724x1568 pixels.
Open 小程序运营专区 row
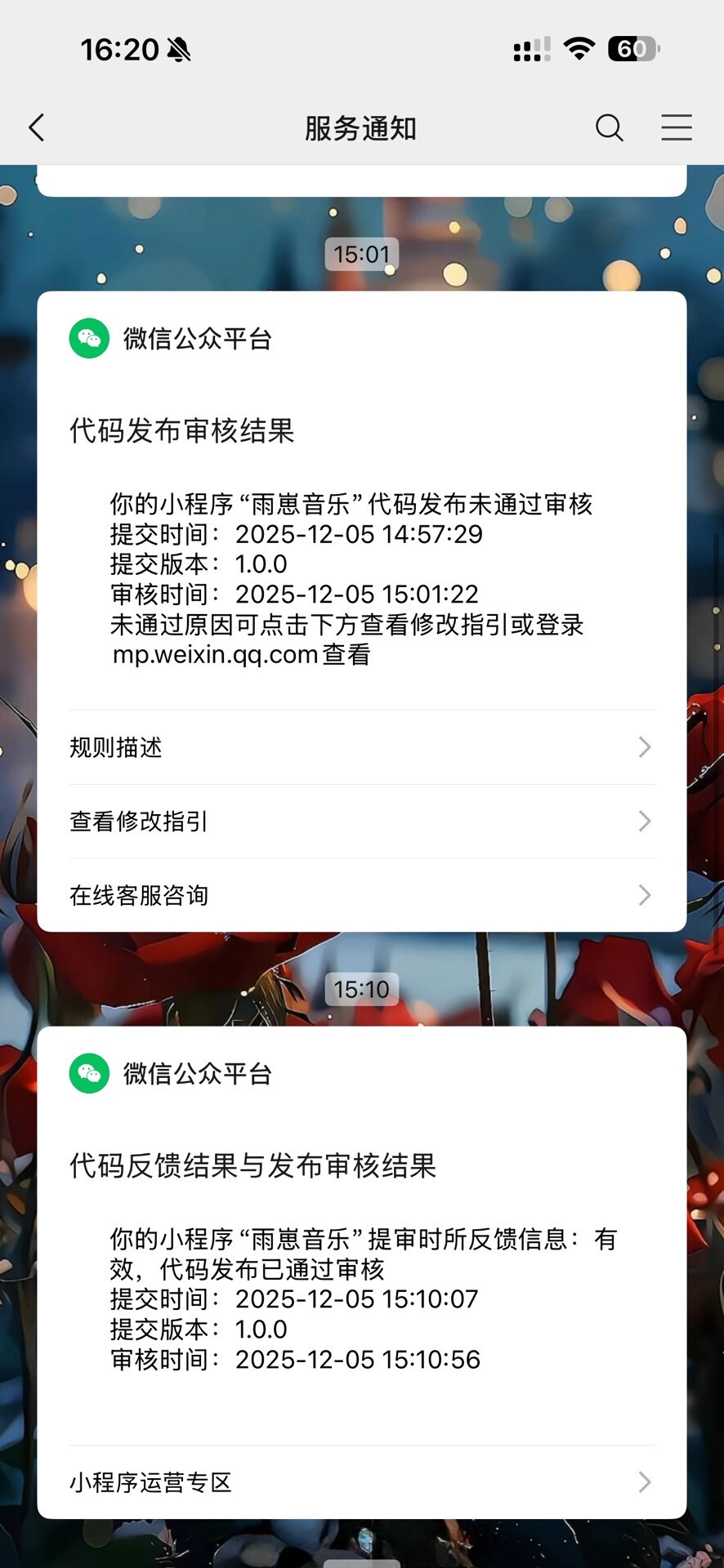[361, 1482]
